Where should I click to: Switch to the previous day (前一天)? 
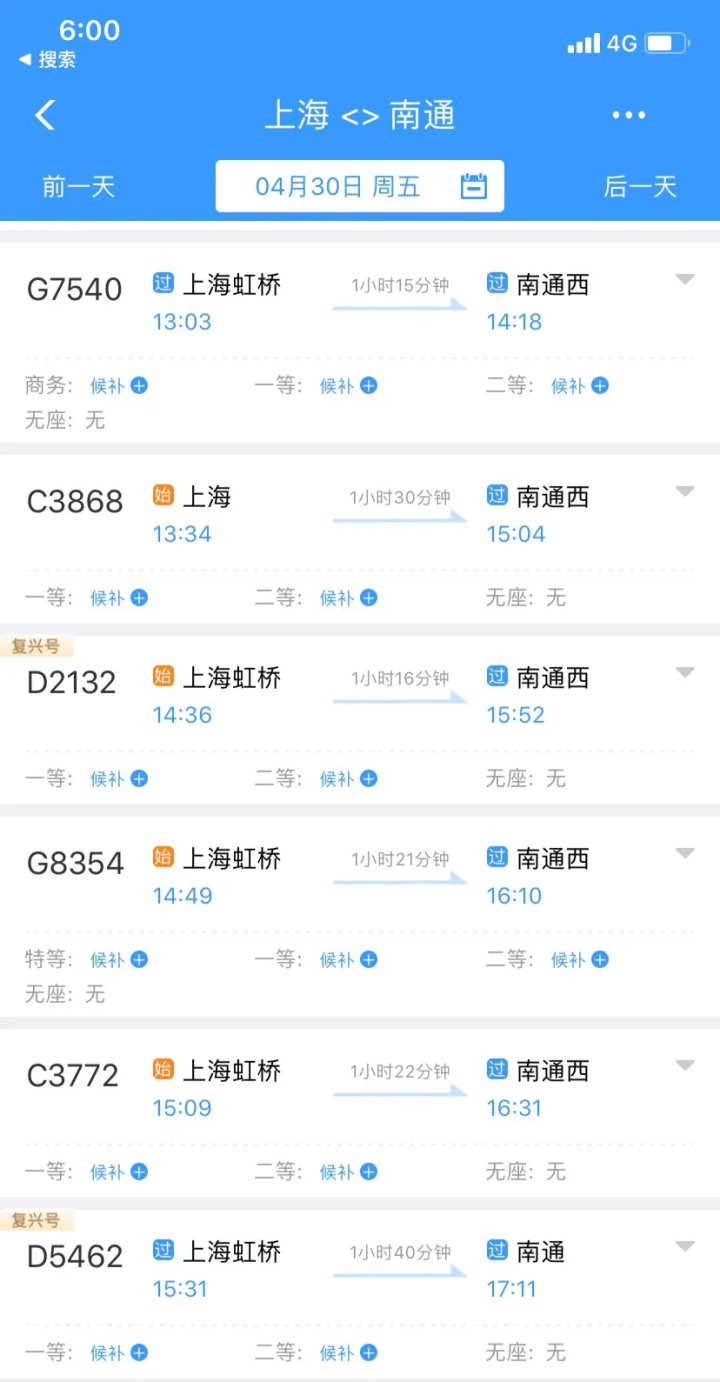(79, 186)
